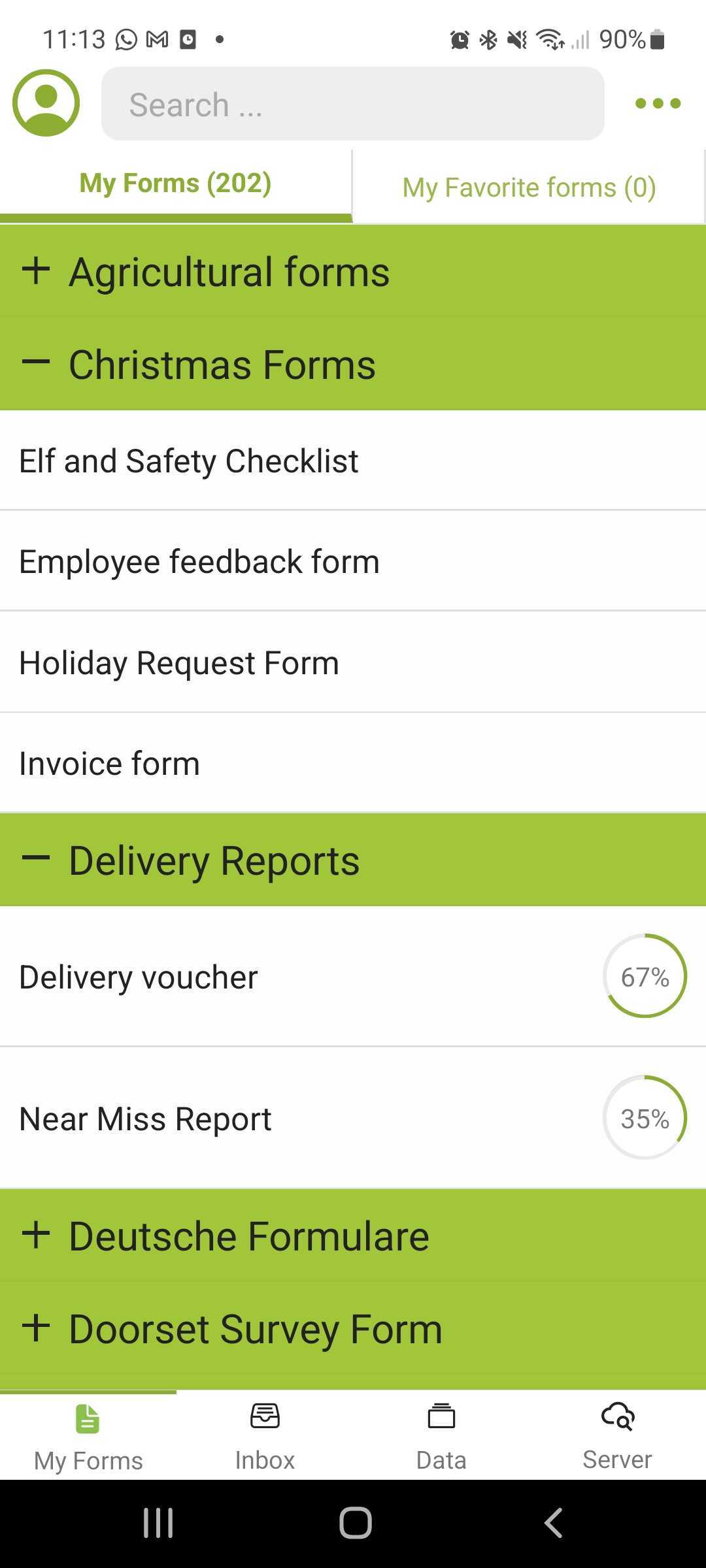The image size is (706, 1568).
Task: Open the Employee feedback form
Action: (353, 562)
